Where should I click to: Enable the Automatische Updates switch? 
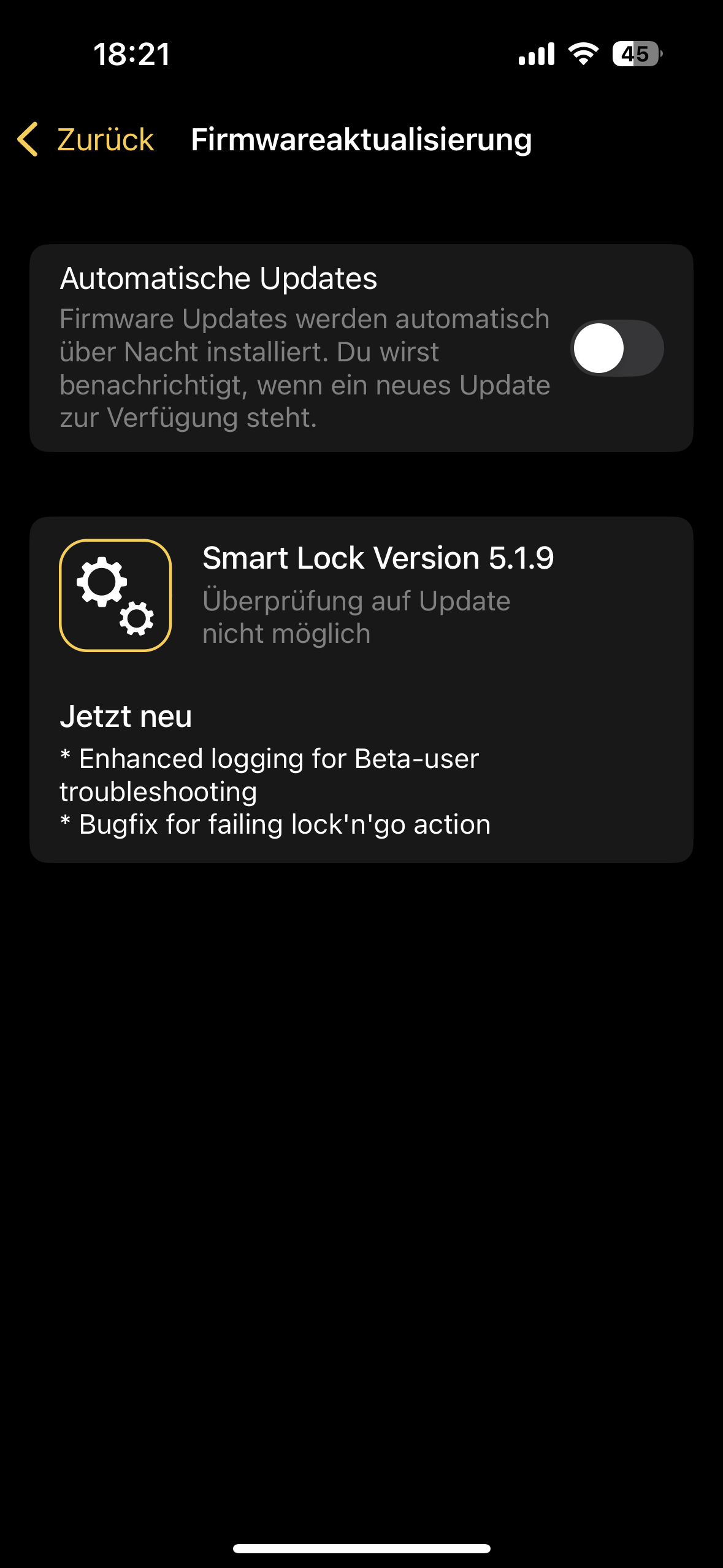617,348
